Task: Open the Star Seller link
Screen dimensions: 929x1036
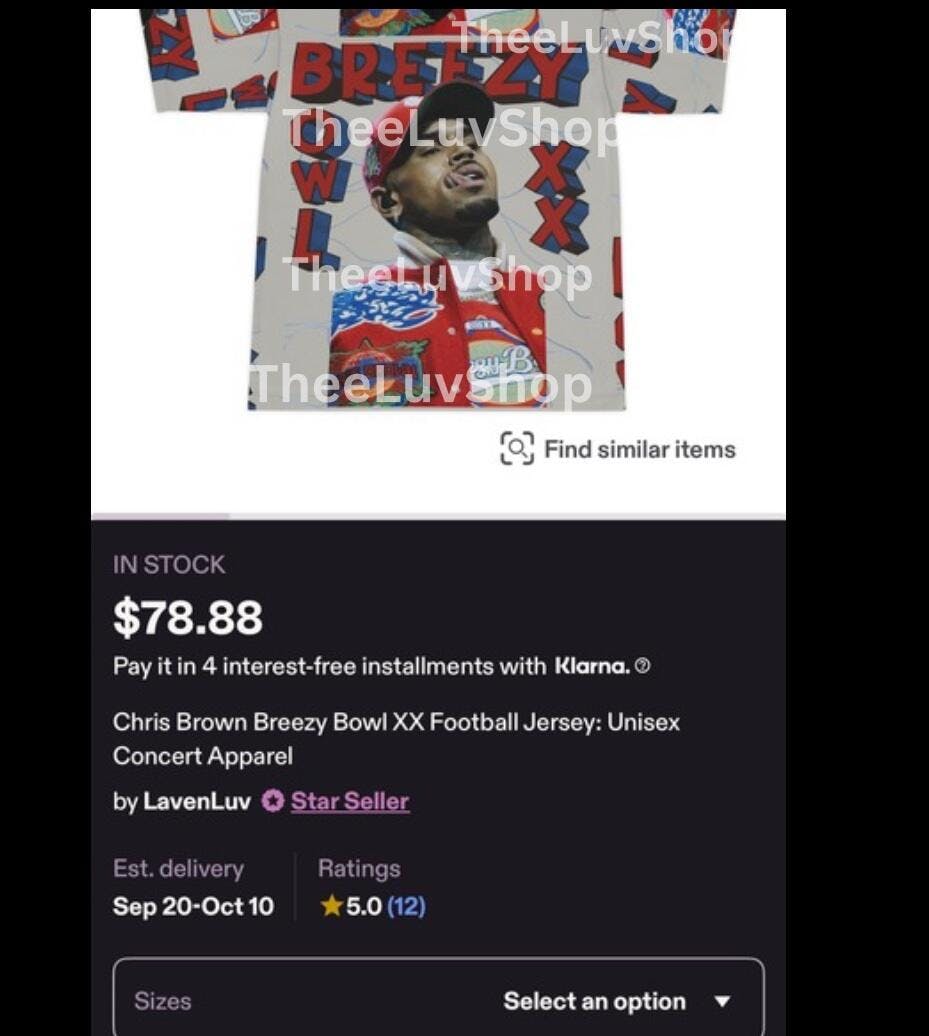Action: (x=349, y=801)
